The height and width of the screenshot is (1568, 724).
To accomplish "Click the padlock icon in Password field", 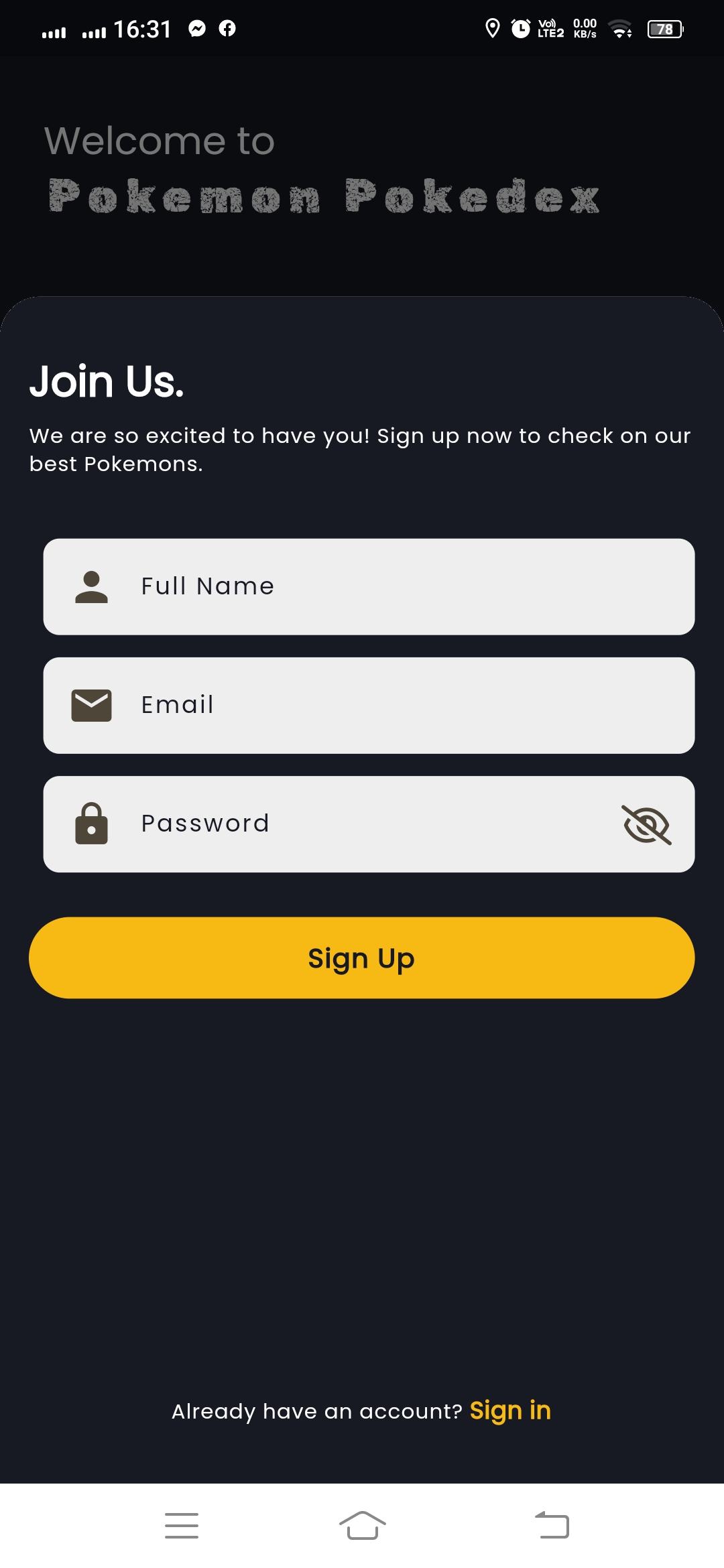I will pos(92,824).
